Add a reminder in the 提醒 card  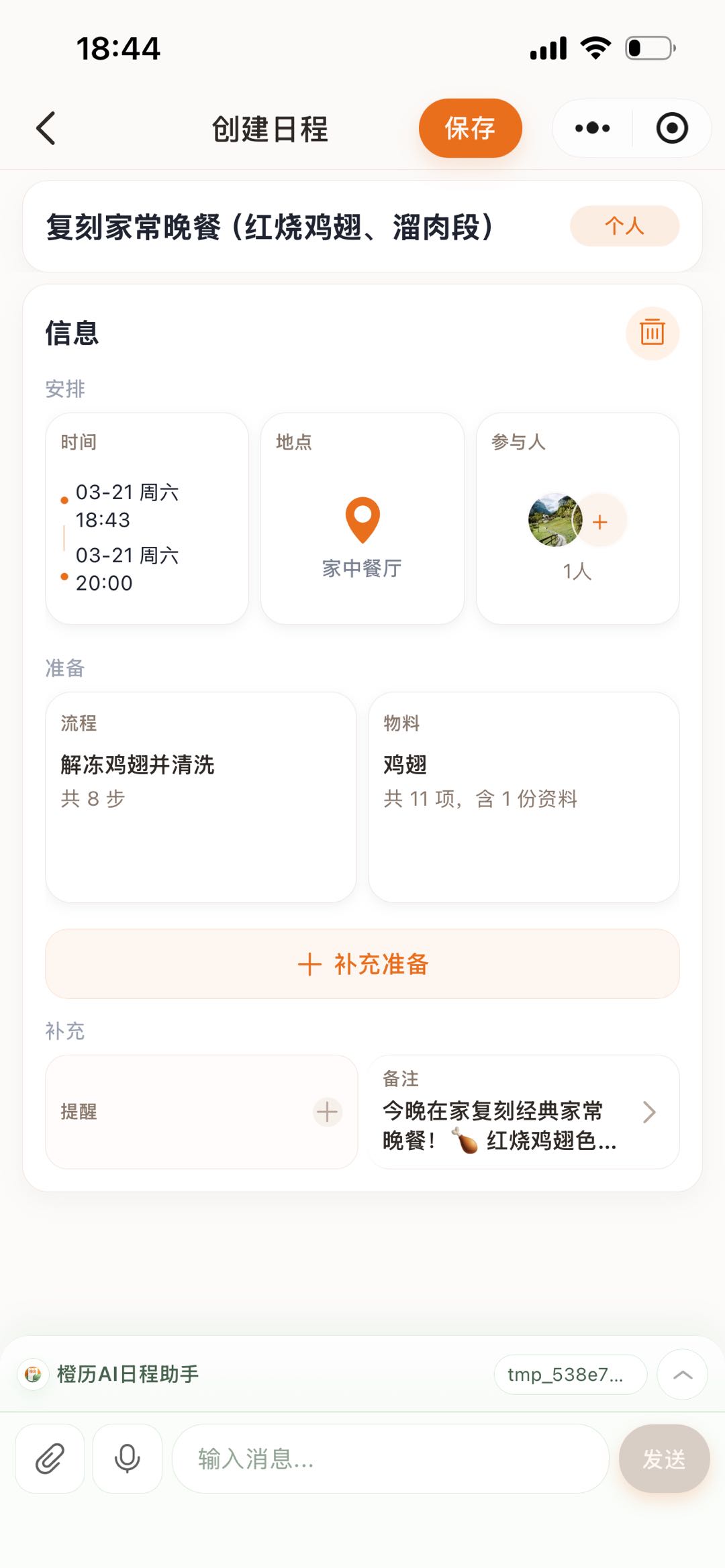point(327,1112)
